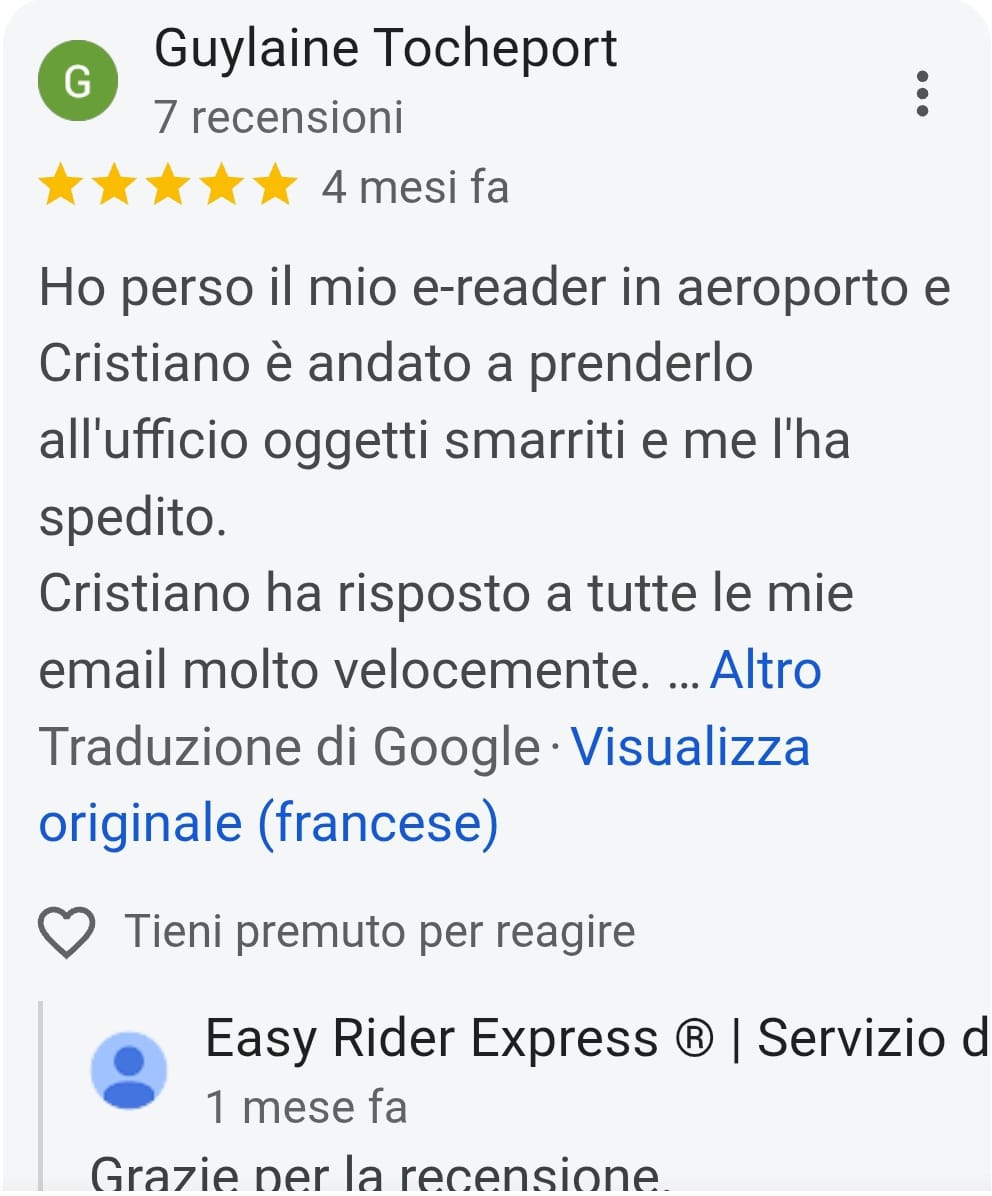Screen dimensions: 992x1196
Task: Open Guylaine Tocheport's reviewer profile
Action: 386,49
